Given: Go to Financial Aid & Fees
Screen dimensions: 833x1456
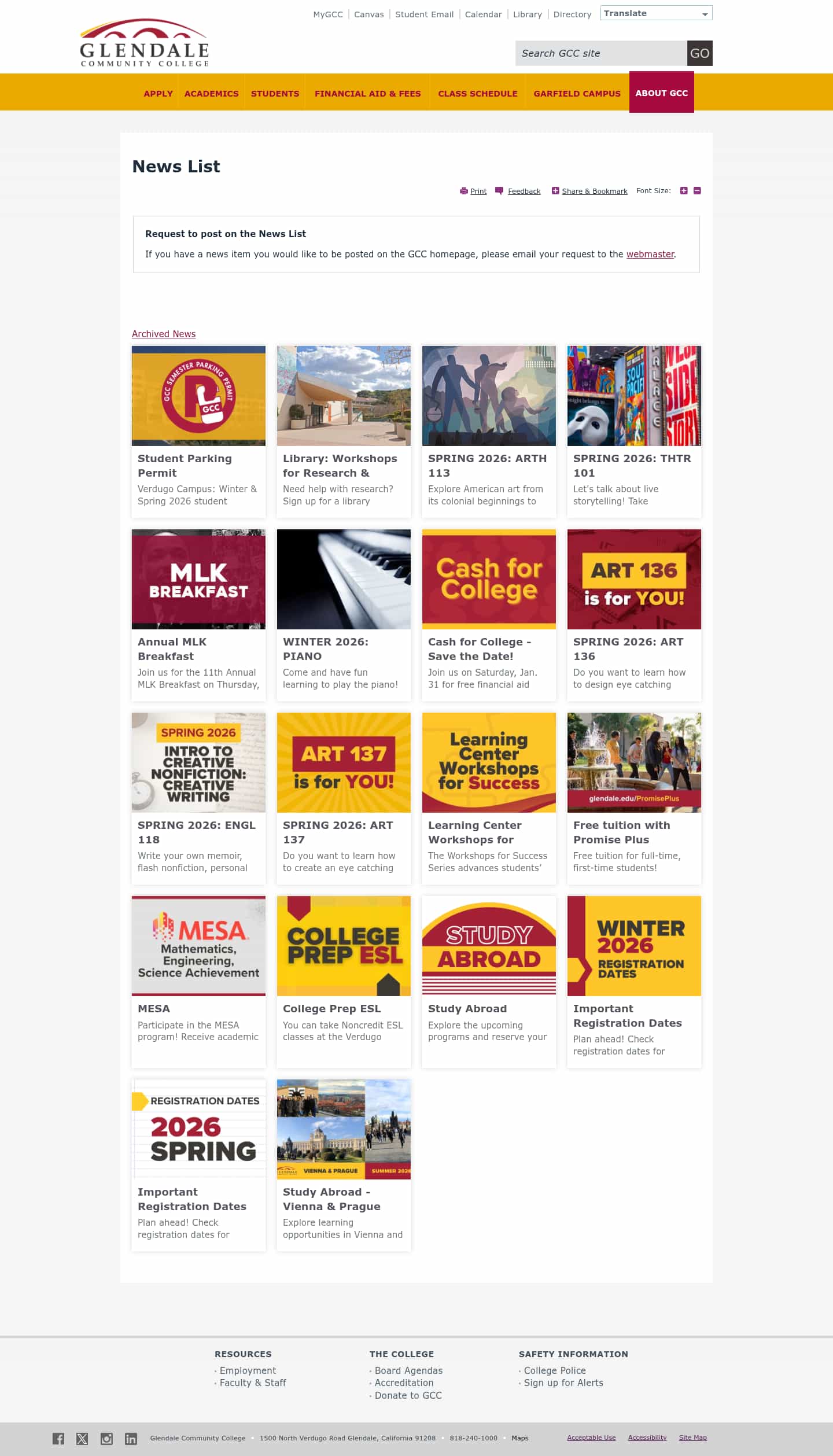Looking at the screenshot, I should 367,94.
